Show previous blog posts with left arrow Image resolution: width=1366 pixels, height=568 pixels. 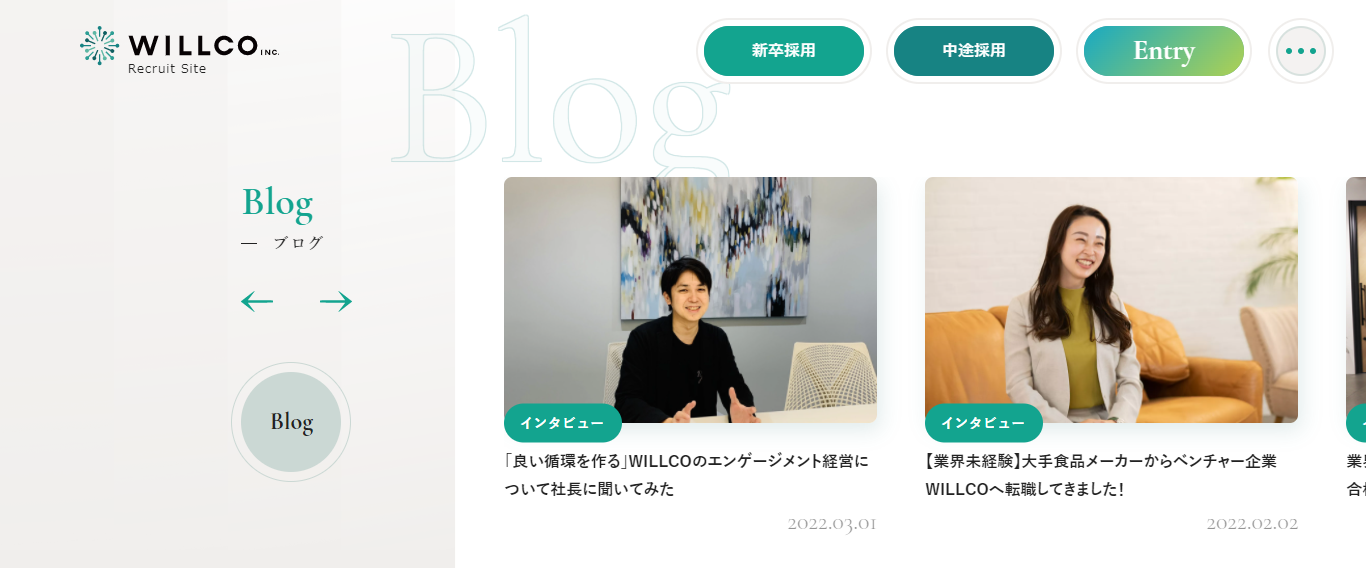coord(257,301)
